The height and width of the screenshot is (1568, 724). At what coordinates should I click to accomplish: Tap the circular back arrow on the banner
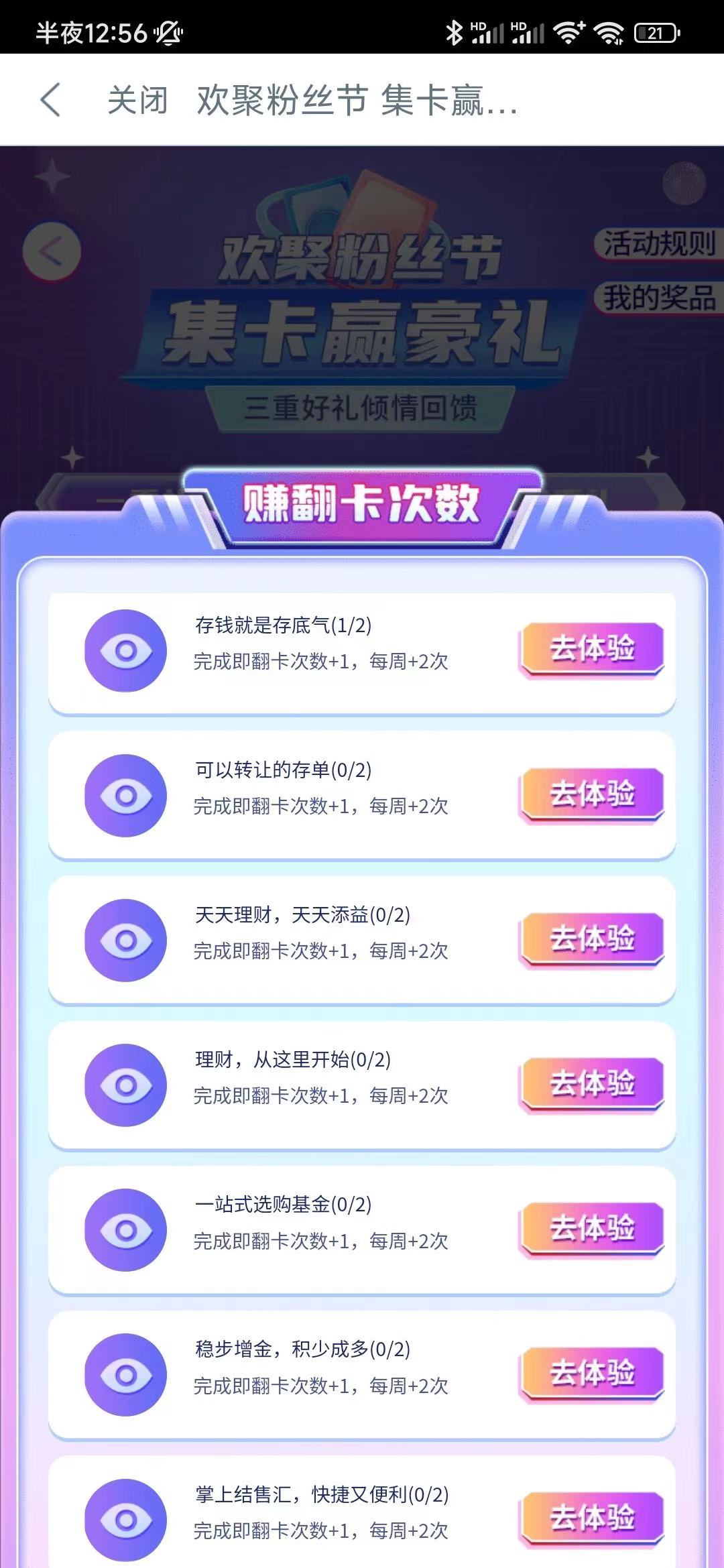pyautogui.click(x=52, y=251)
